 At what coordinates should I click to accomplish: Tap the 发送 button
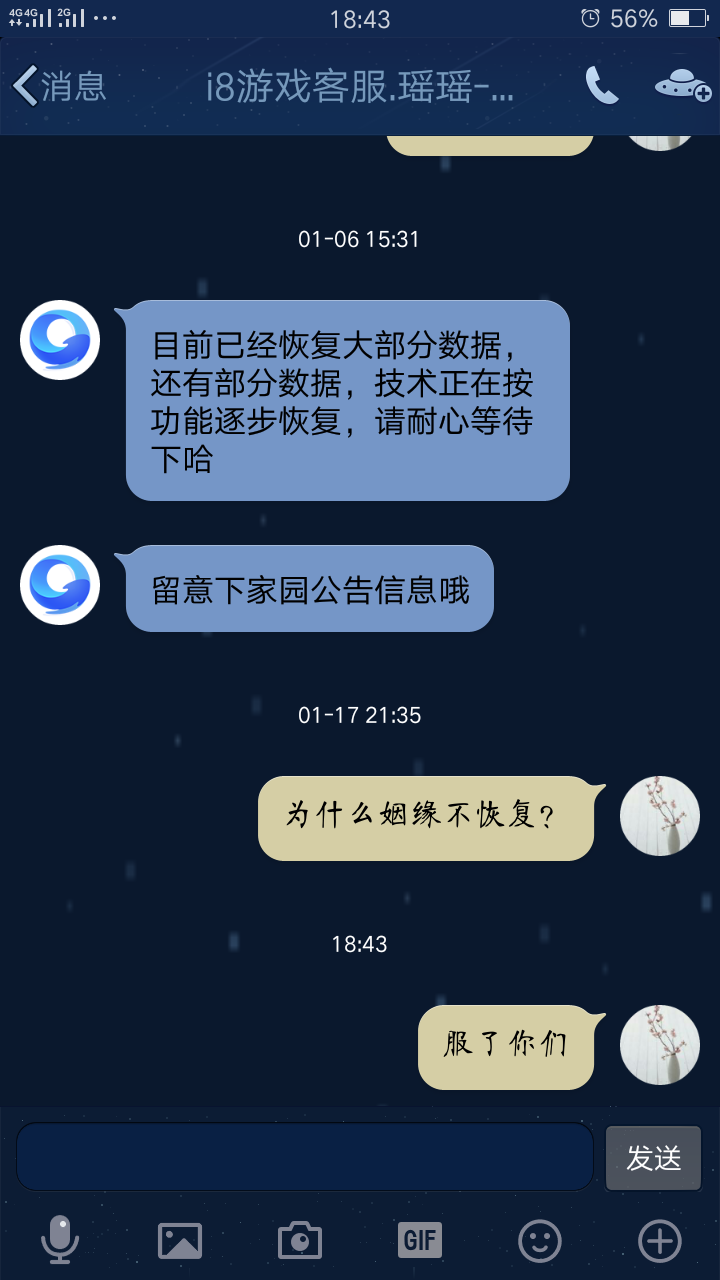[x=653, y=1158]
